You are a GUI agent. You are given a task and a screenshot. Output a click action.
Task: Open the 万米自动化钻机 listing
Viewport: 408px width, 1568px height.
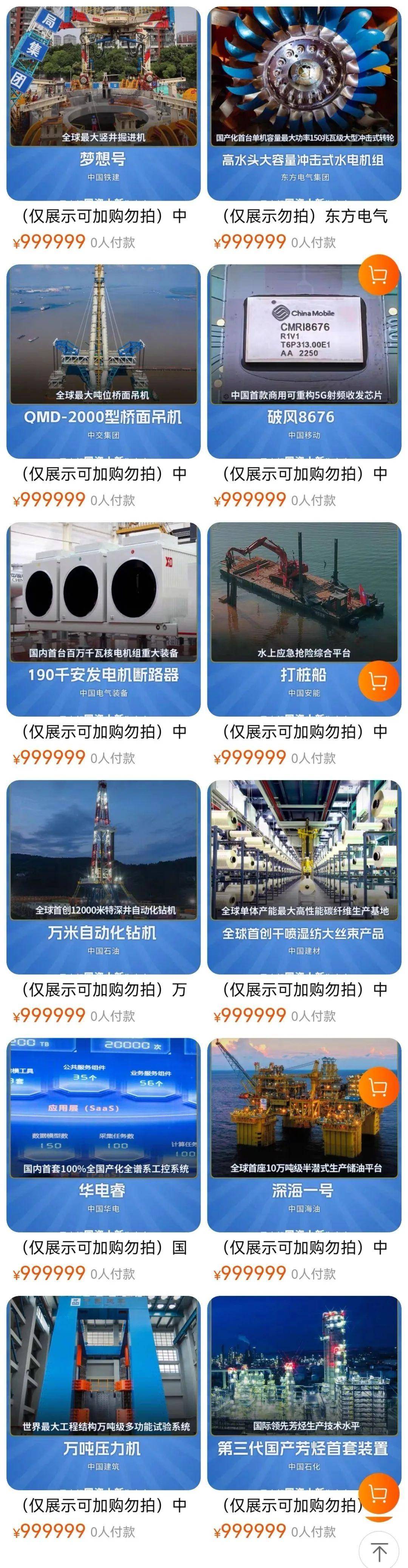tap(104, 876)
